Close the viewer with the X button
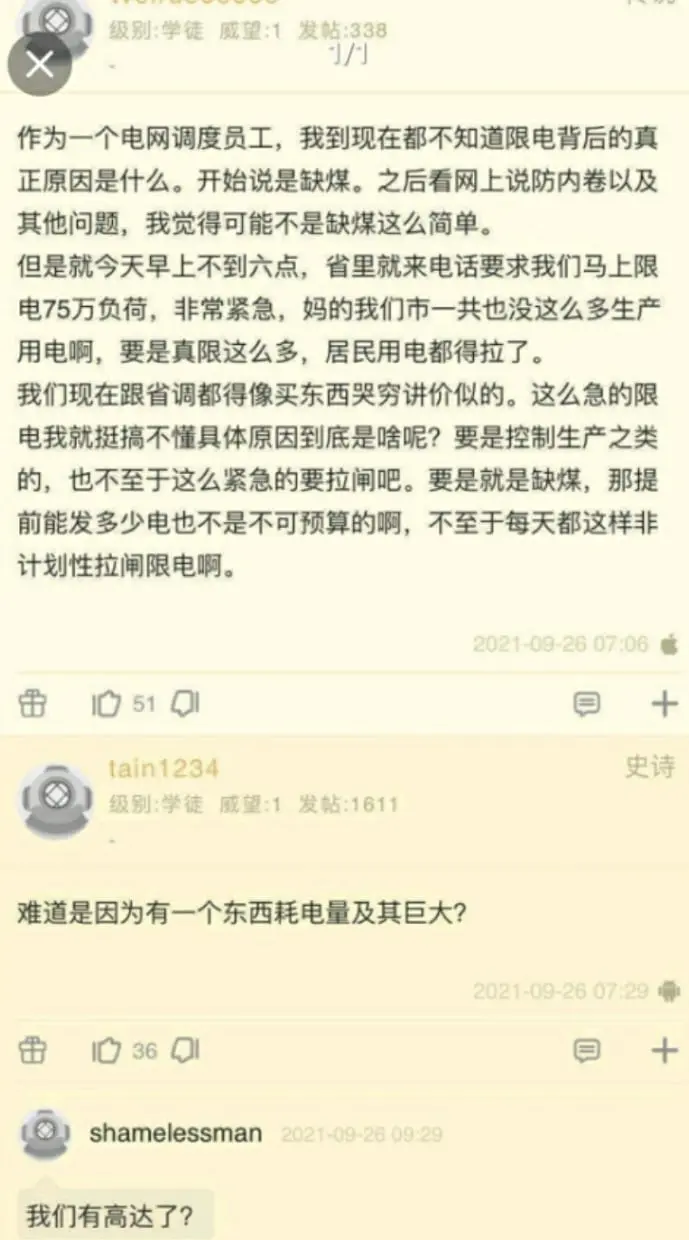 [x=40, y=65]
